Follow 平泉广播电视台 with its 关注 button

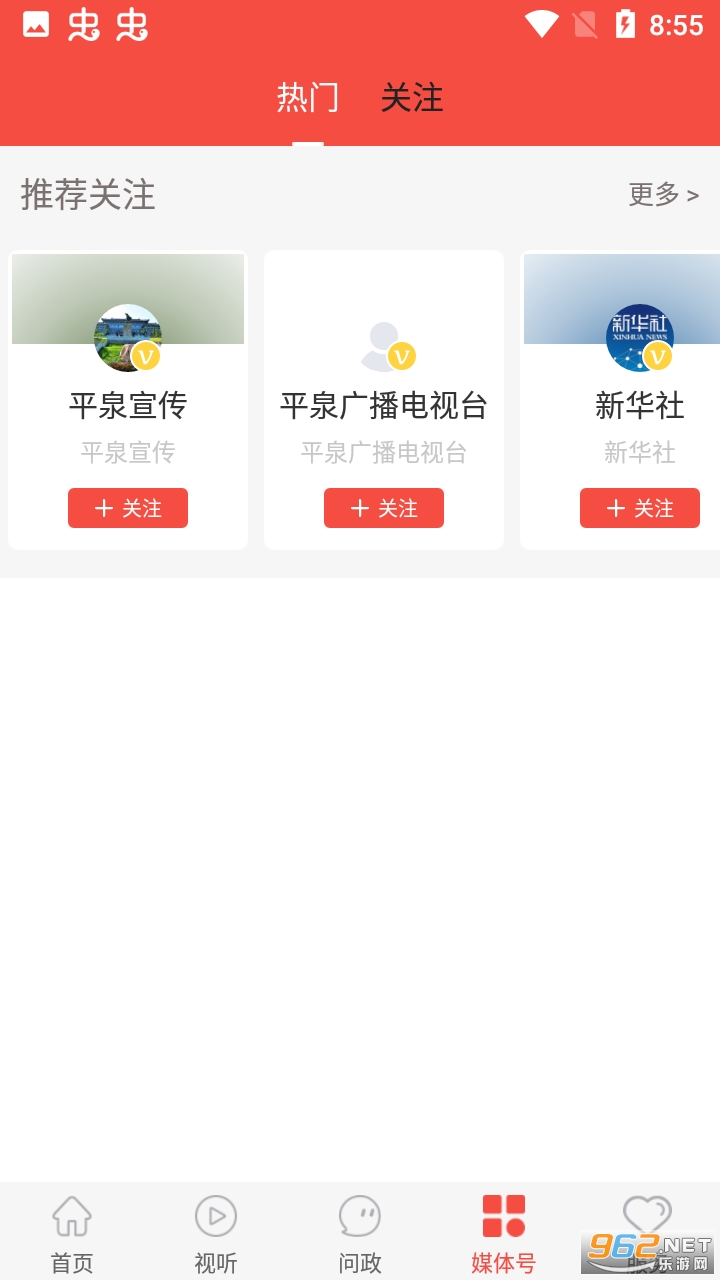pyautogui.click(x=384, y=508)
